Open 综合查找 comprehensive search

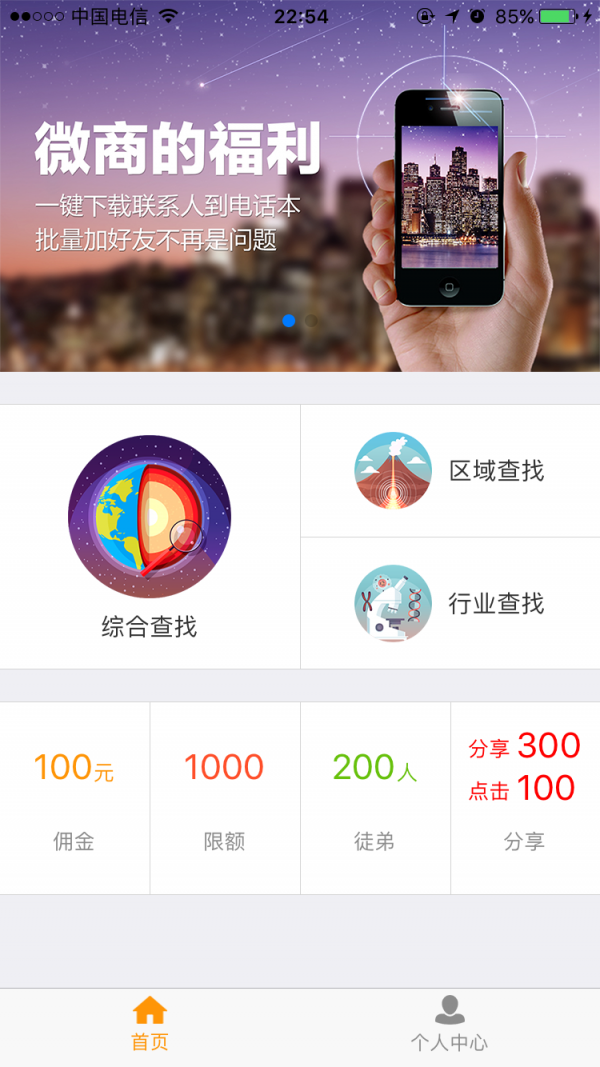(x=150, y=537)
